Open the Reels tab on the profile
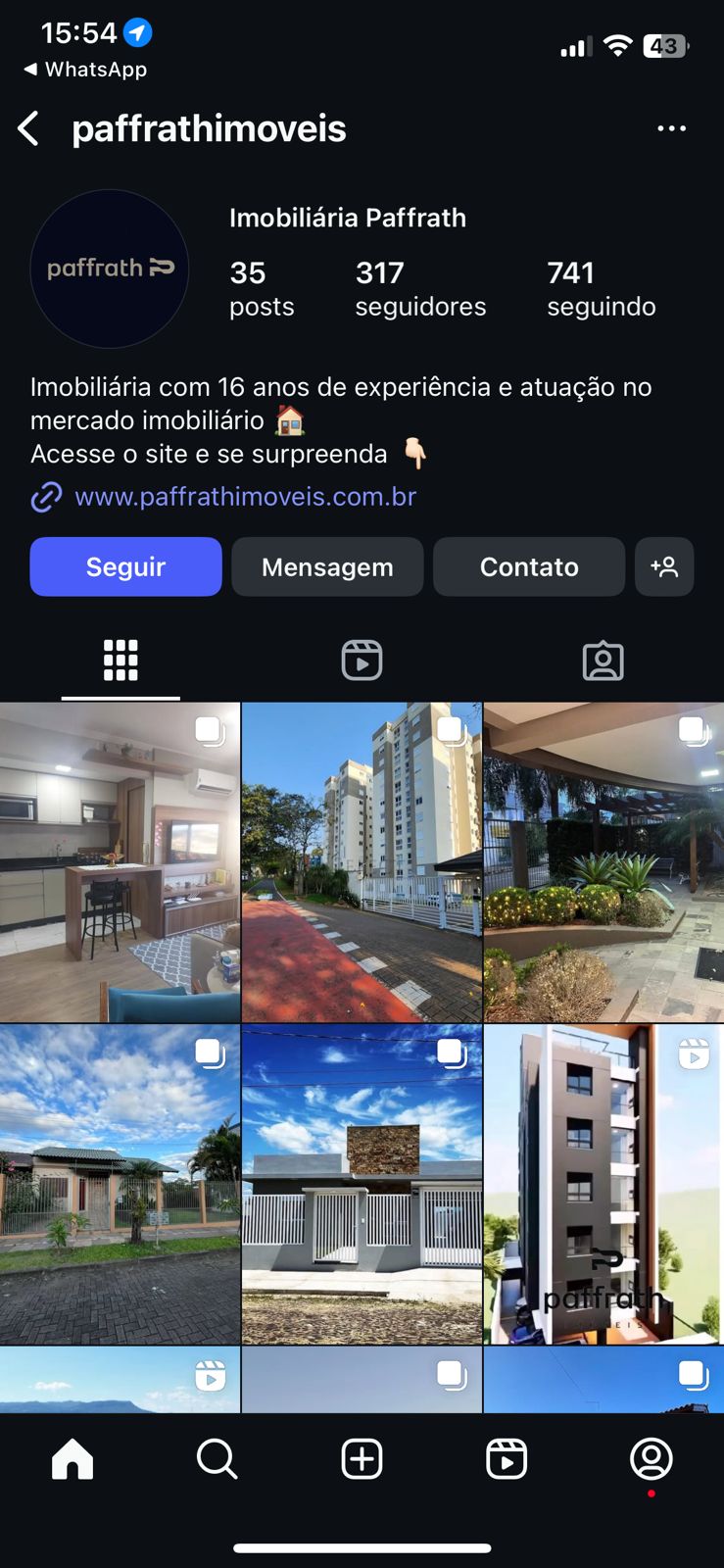The image size is (724, 1568). point(362,661)
